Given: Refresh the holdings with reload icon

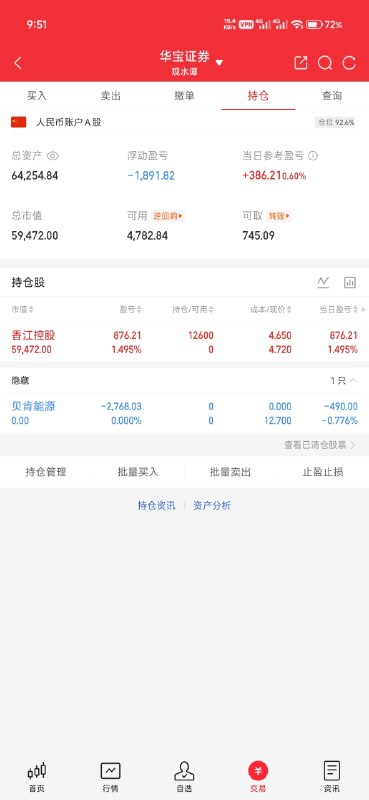Looking at the screenshot, I should [349, 63].
